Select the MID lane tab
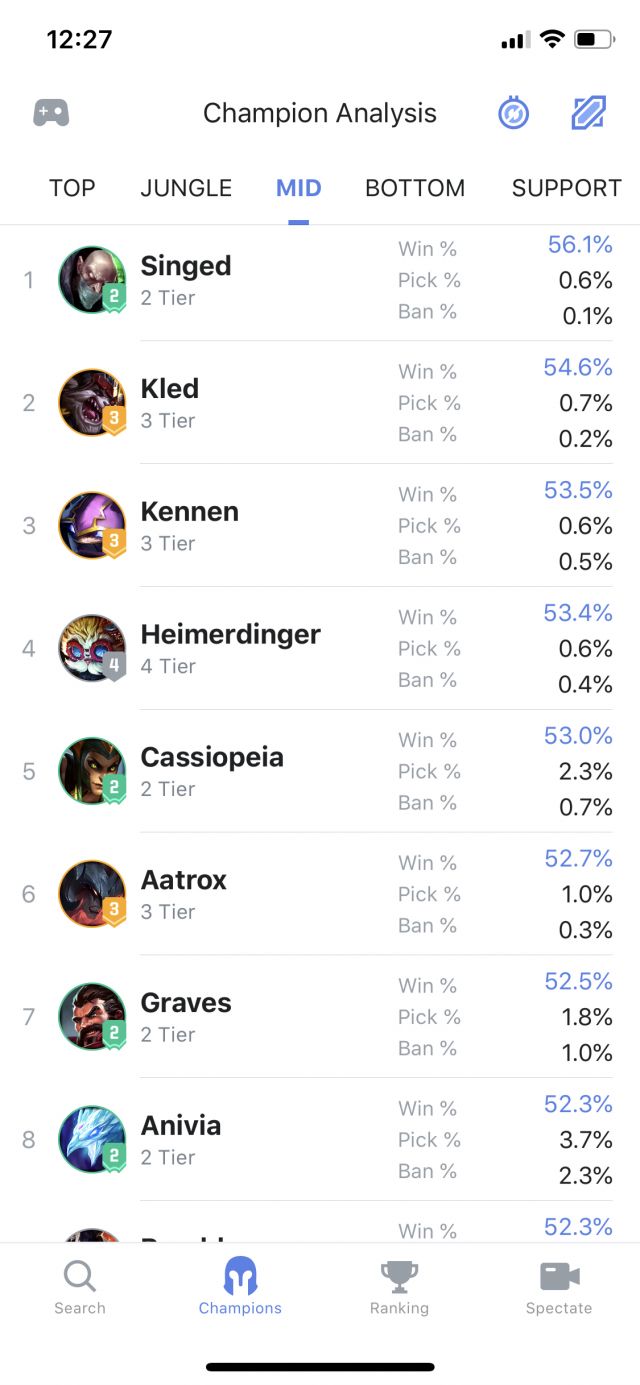640x1385 pixels. click(298, 188)
